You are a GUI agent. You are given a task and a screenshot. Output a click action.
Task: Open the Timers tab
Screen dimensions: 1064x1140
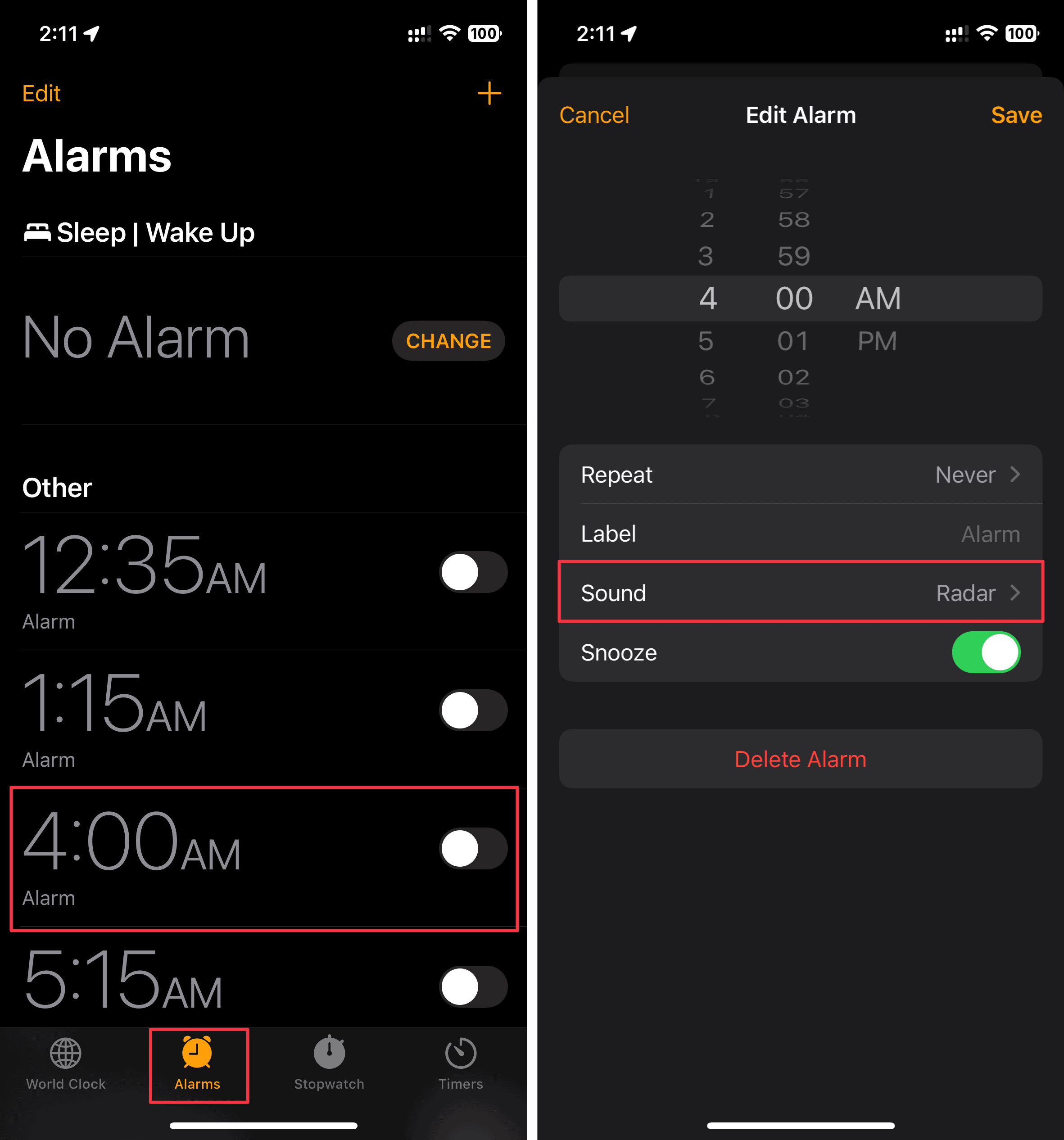pos(461,1064)
